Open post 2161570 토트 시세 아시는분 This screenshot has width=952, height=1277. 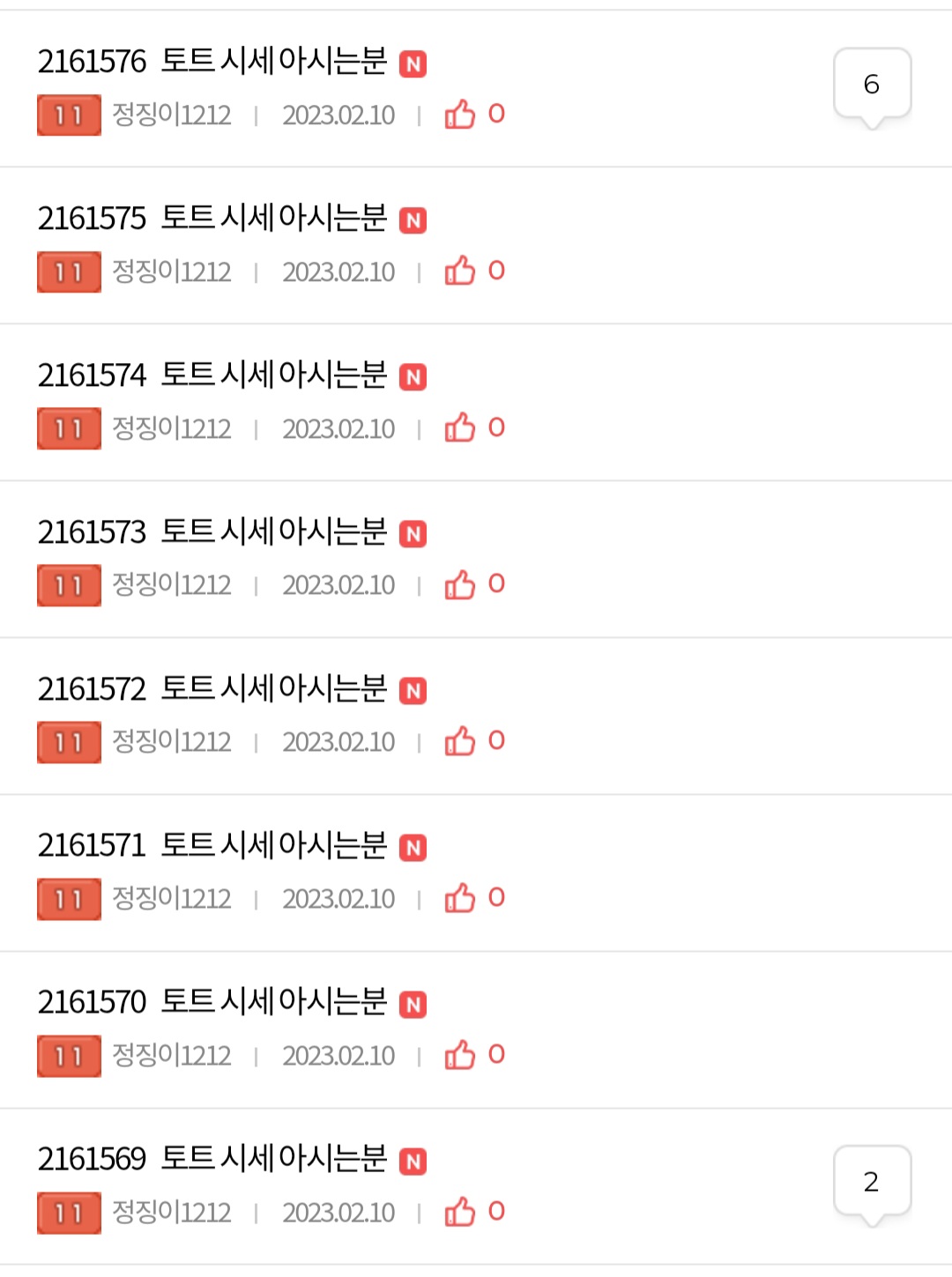tap(212, 1003)
